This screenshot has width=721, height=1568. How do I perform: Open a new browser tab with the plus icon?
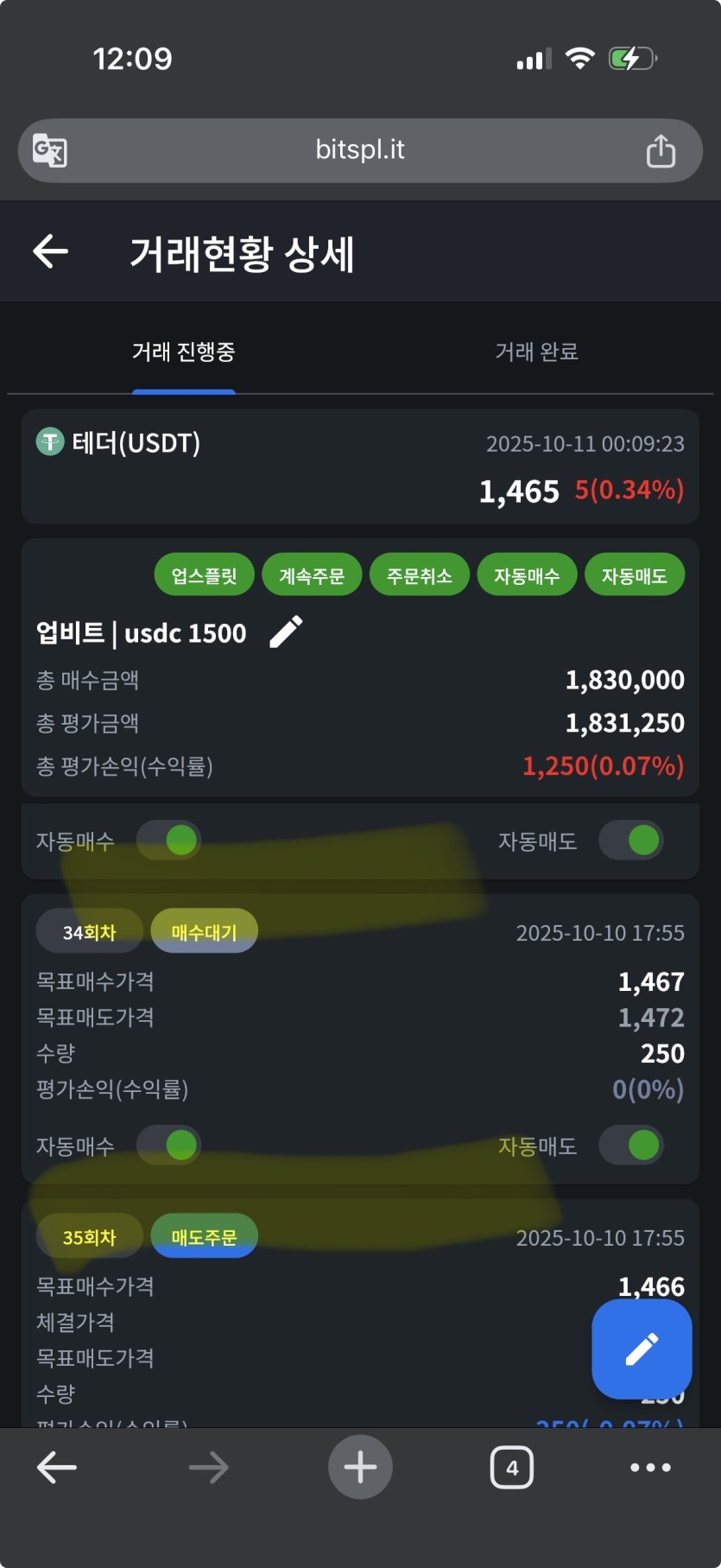(360, 1466)
